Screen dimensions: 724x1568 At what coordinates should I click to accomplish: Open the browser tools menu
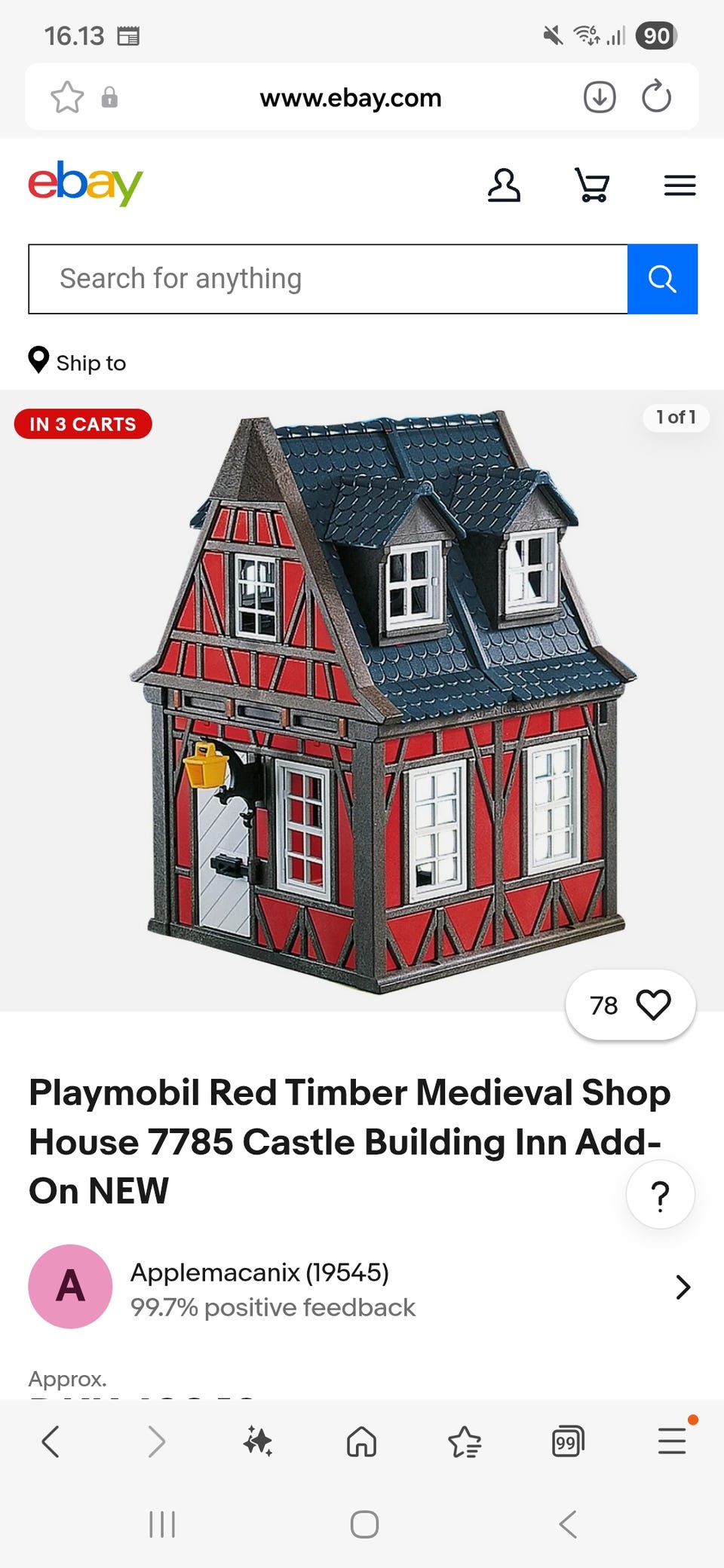pyautogui.click(x=672, y=1440)
